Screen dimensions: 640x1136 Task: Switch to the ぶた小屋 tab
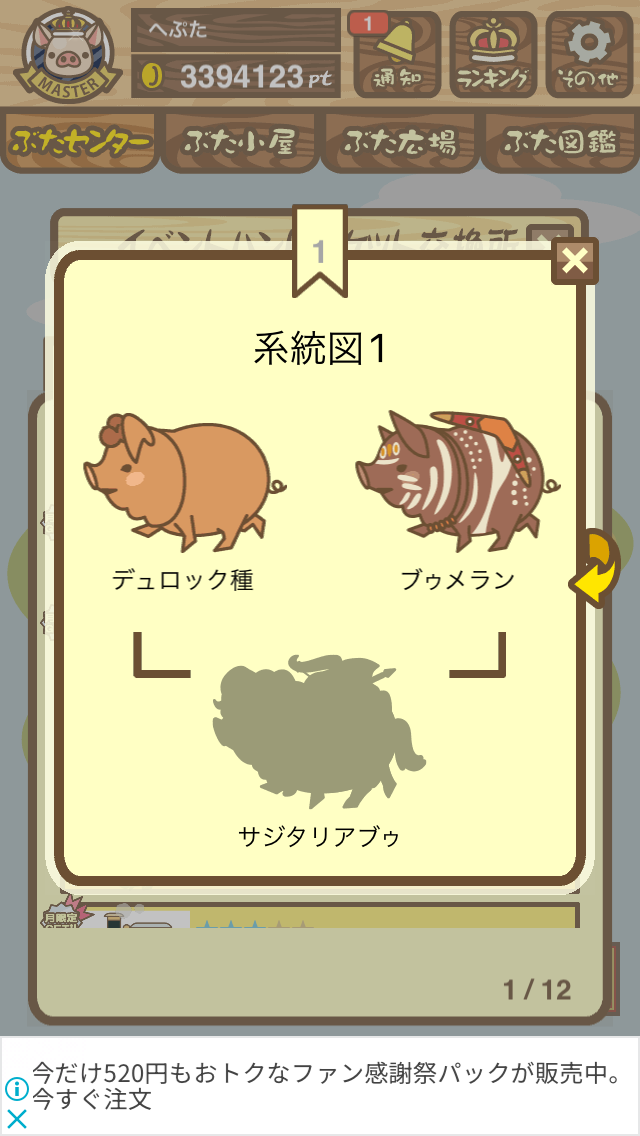pos(239,142)
